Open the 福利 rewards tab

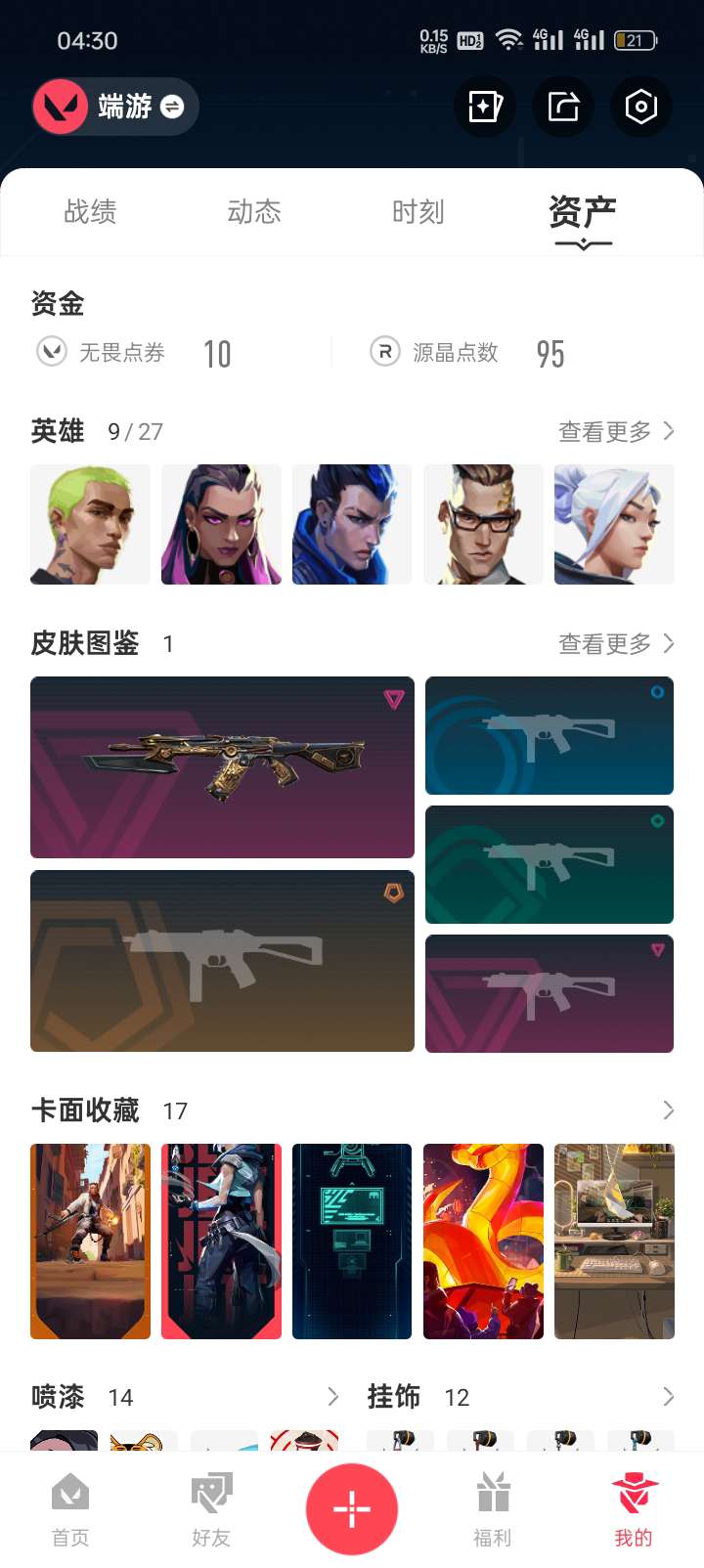(x=493, y=1510)
